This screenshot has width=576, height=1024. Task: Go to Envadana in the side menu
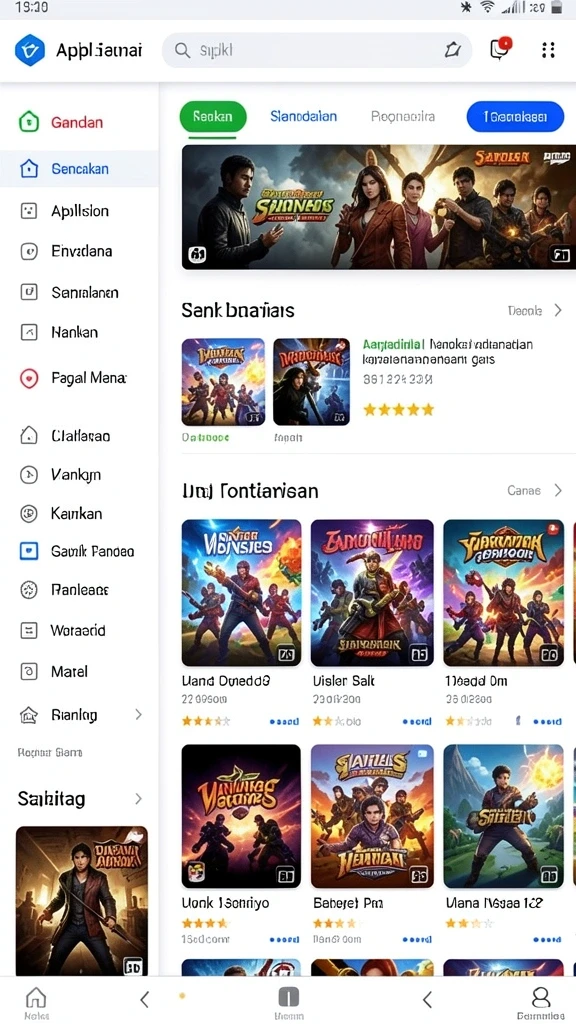click(79, 251)
